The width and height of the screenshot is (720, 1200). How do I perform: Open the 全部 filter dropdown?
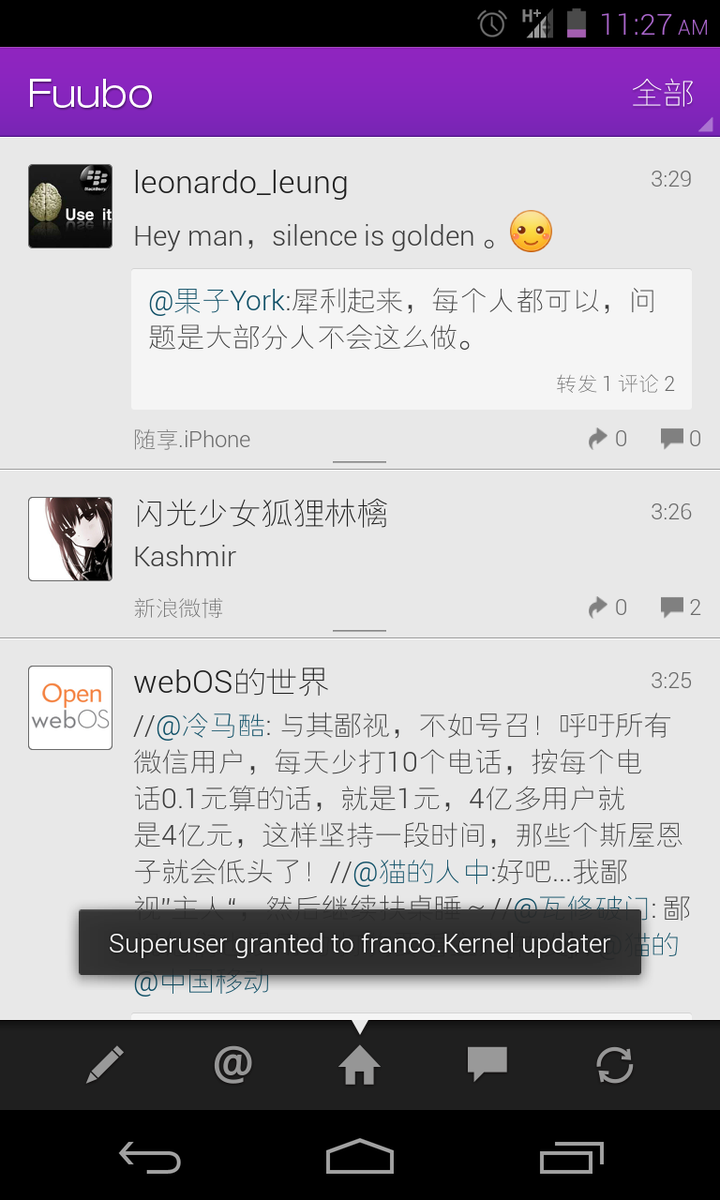[663, 93]
